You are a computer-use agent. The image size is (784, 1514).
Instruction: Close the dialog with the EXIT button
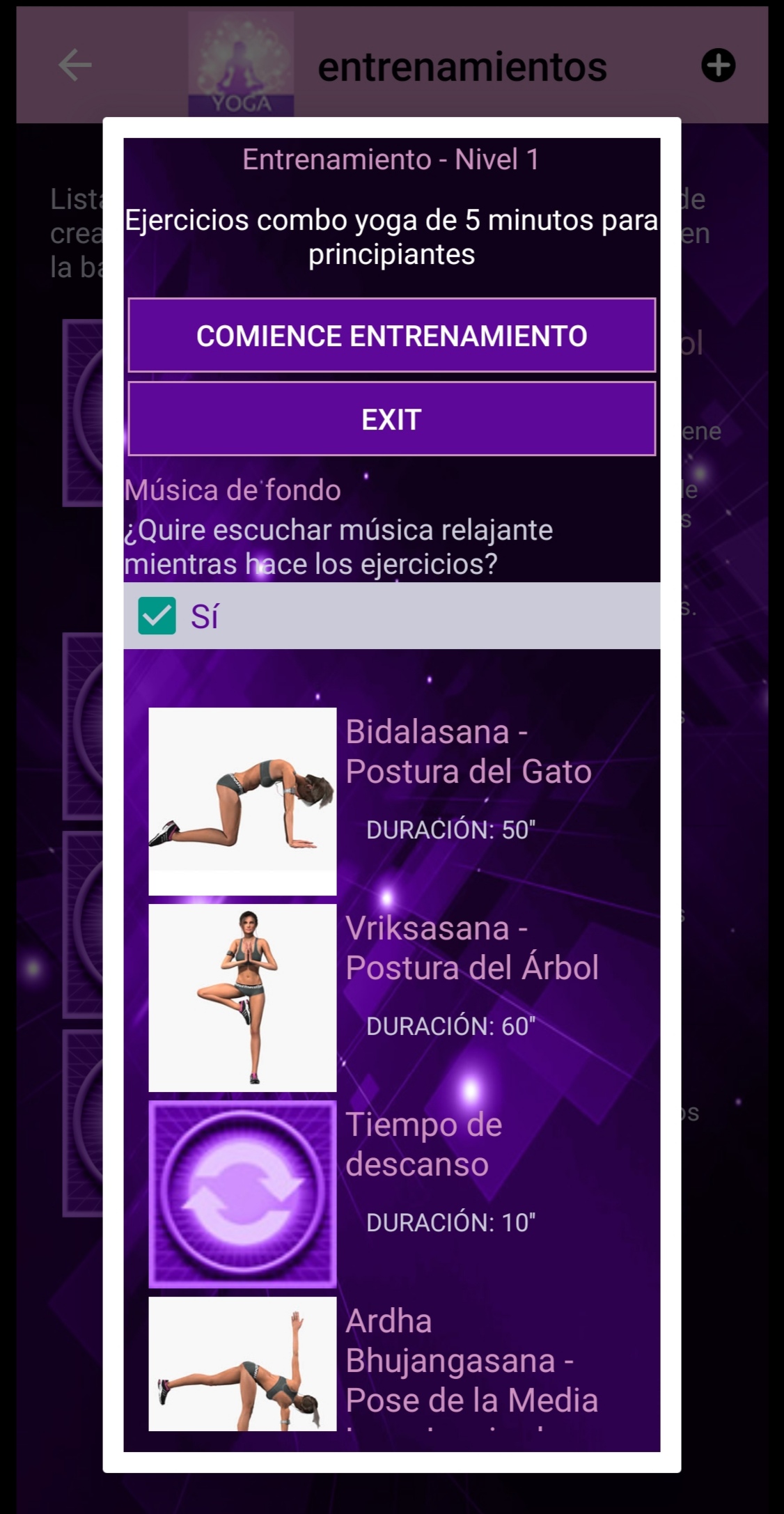point(391,419)
